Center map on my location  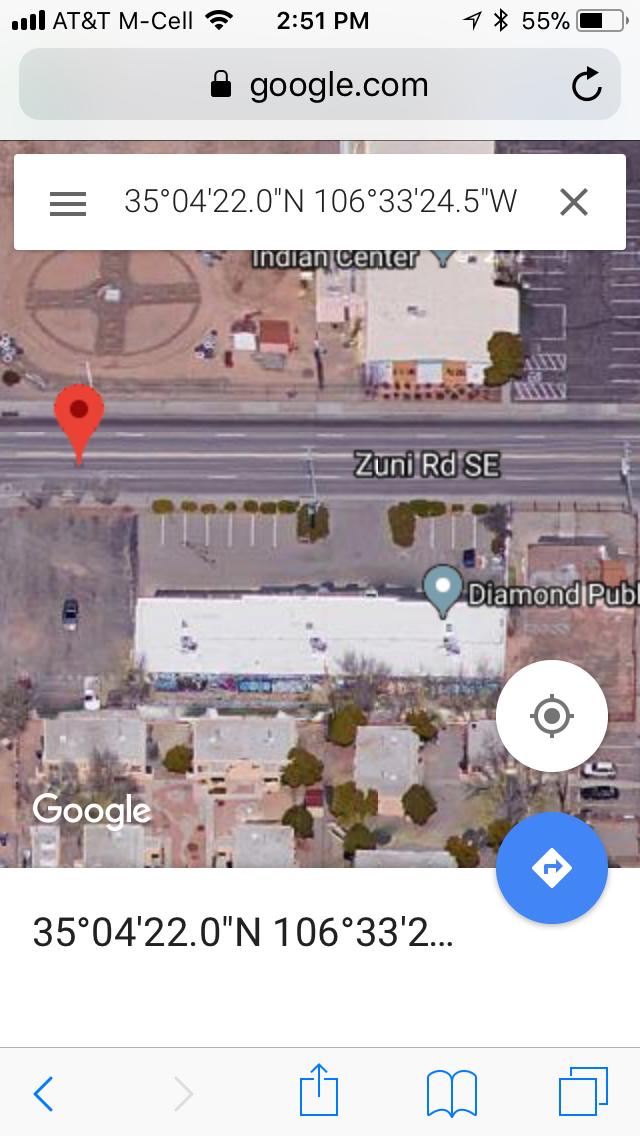coord(552,716)
